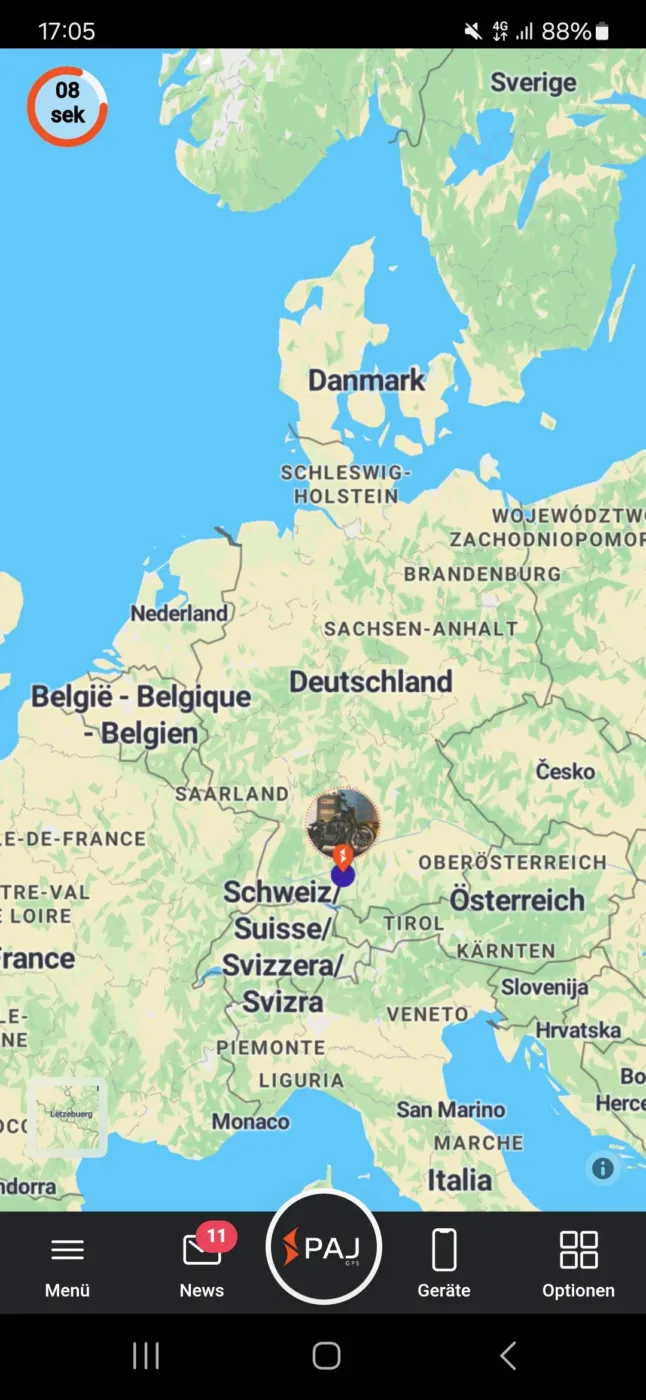646x1400 pixels.
Task: Go back with the system back button
Action: [508, 1355]
